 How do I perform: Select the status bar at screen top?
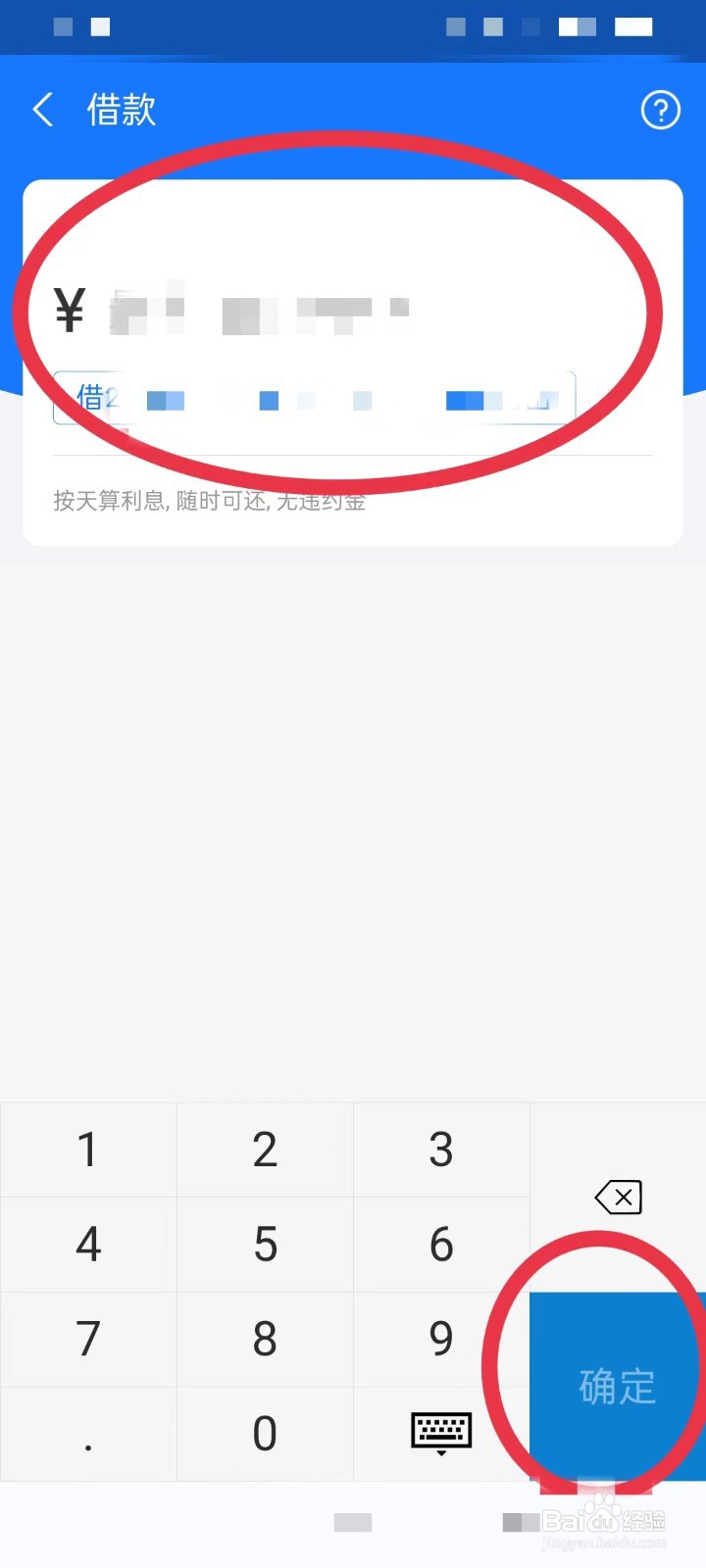353,26
